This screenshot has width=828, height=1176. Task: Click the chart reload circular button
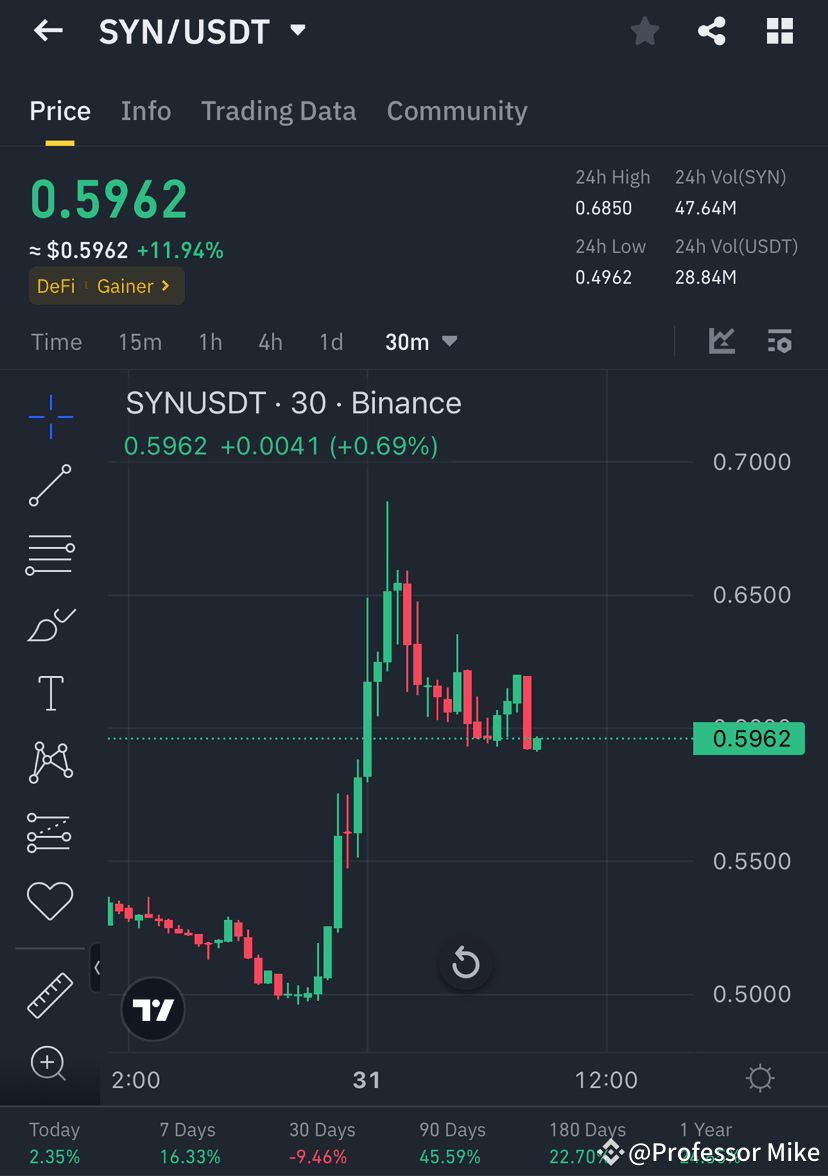click(465, 962)
